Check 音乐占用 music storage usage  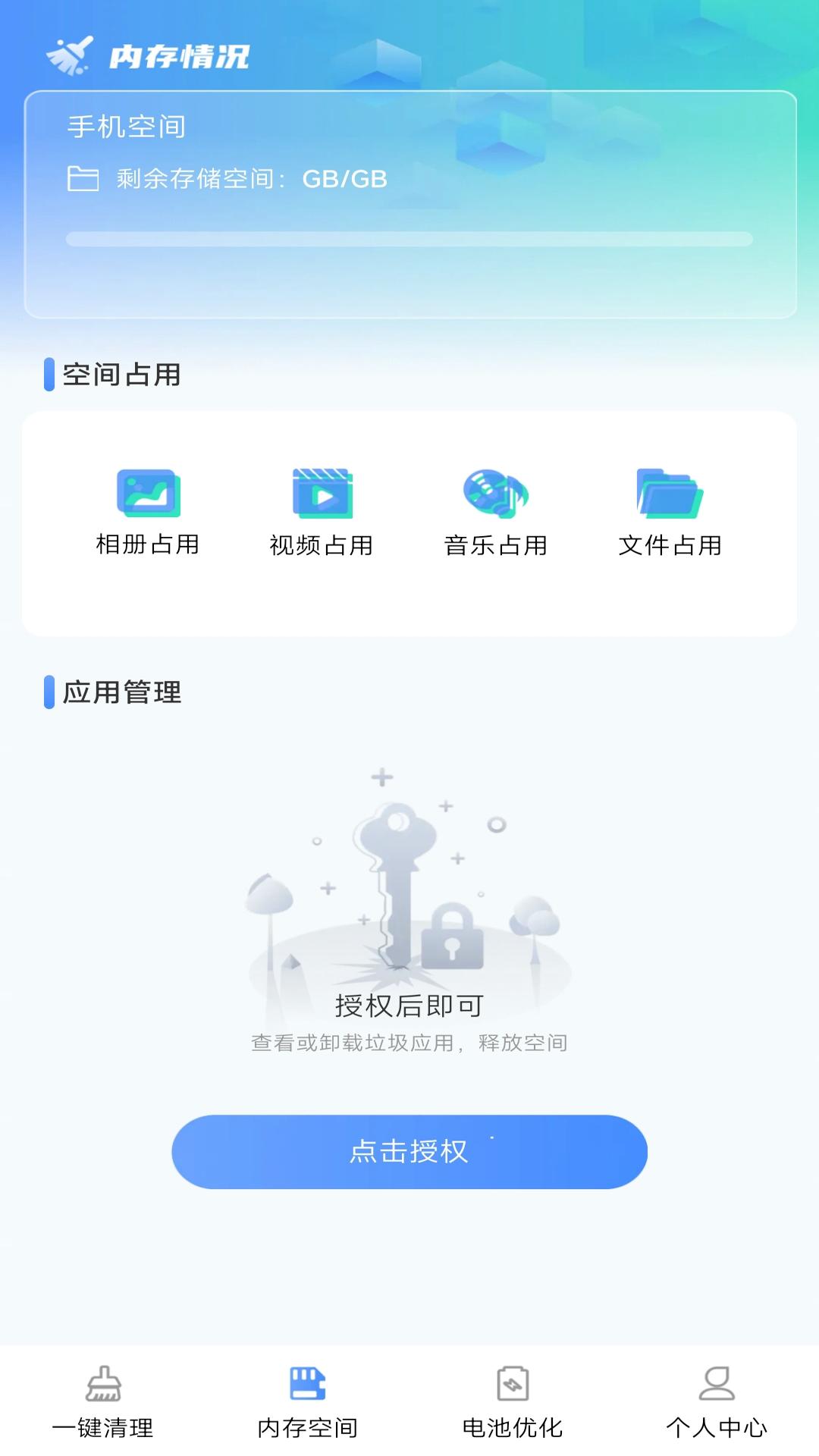click(496, 513)
